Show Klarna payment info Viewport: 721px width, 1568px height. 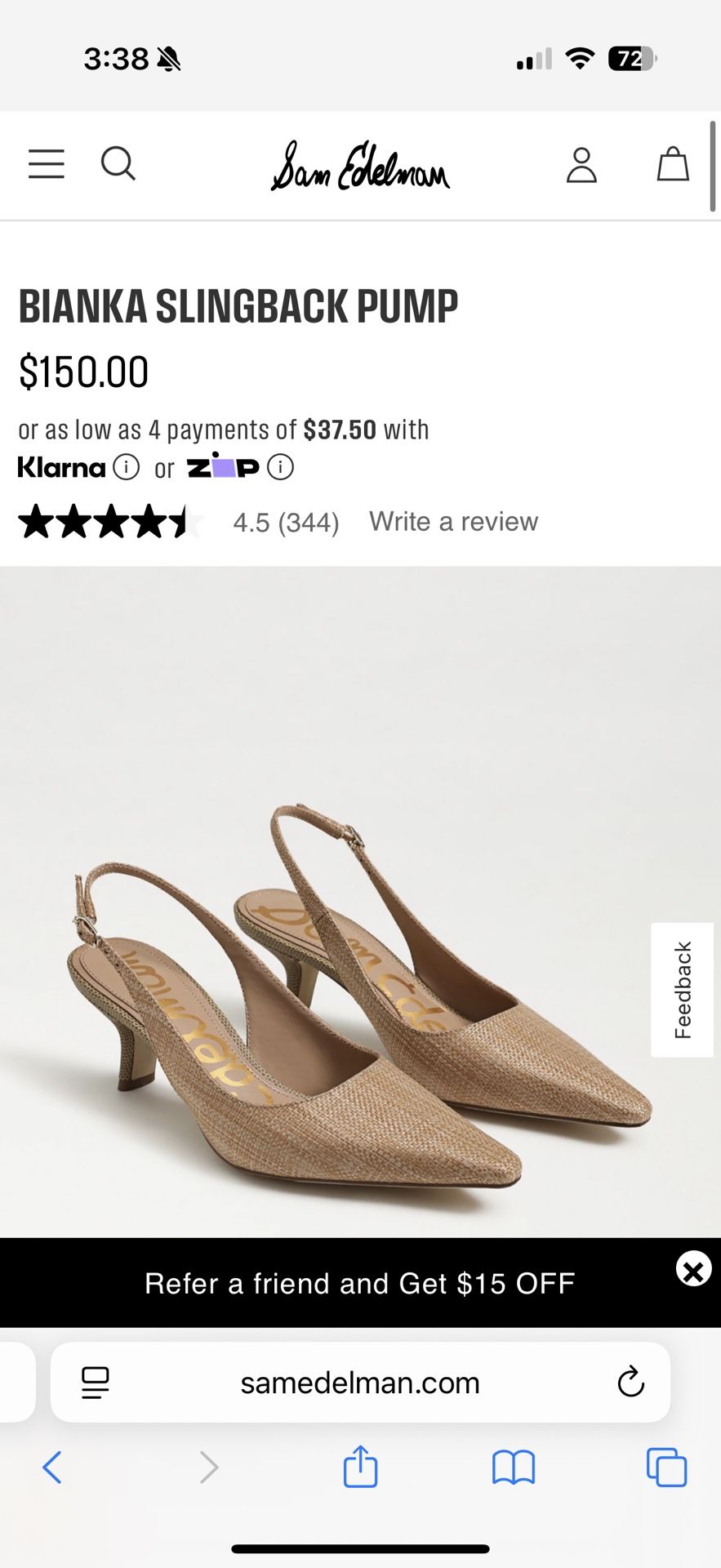[126, 468]
